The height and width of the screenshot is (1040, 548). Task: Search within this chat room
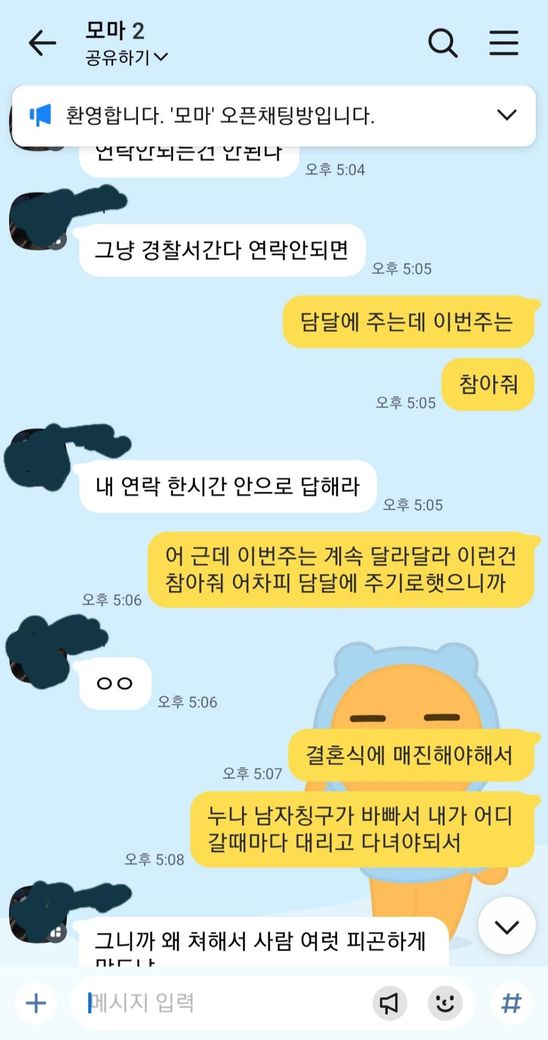[443, 44]
